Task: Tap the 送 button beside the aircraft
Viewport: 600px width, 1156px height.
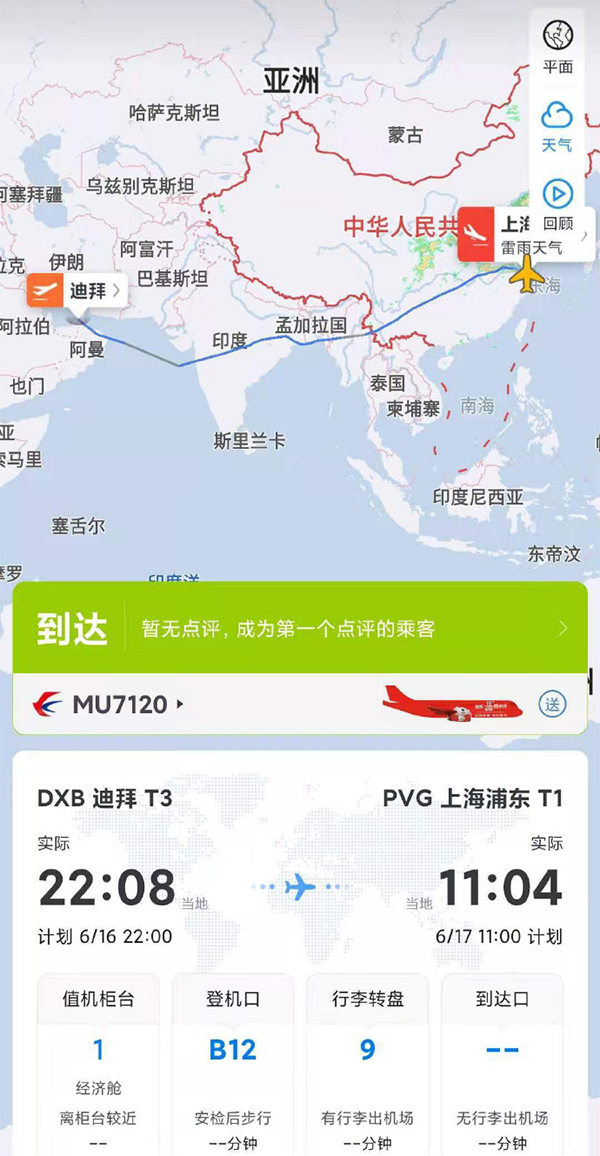Action: click(x=553, y=704)
